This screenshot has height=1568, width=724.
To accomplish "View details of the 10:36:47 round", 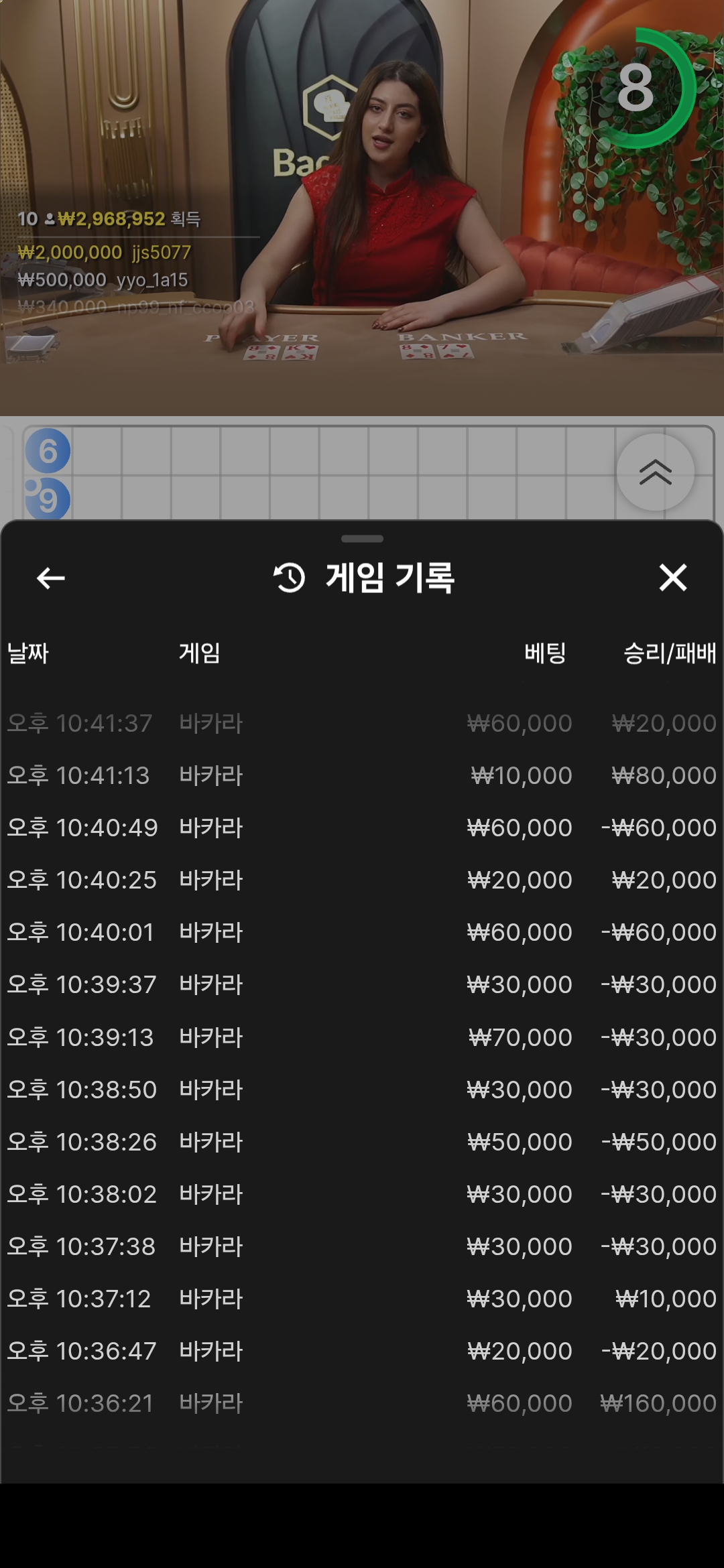I will [x=362, y=1351].
